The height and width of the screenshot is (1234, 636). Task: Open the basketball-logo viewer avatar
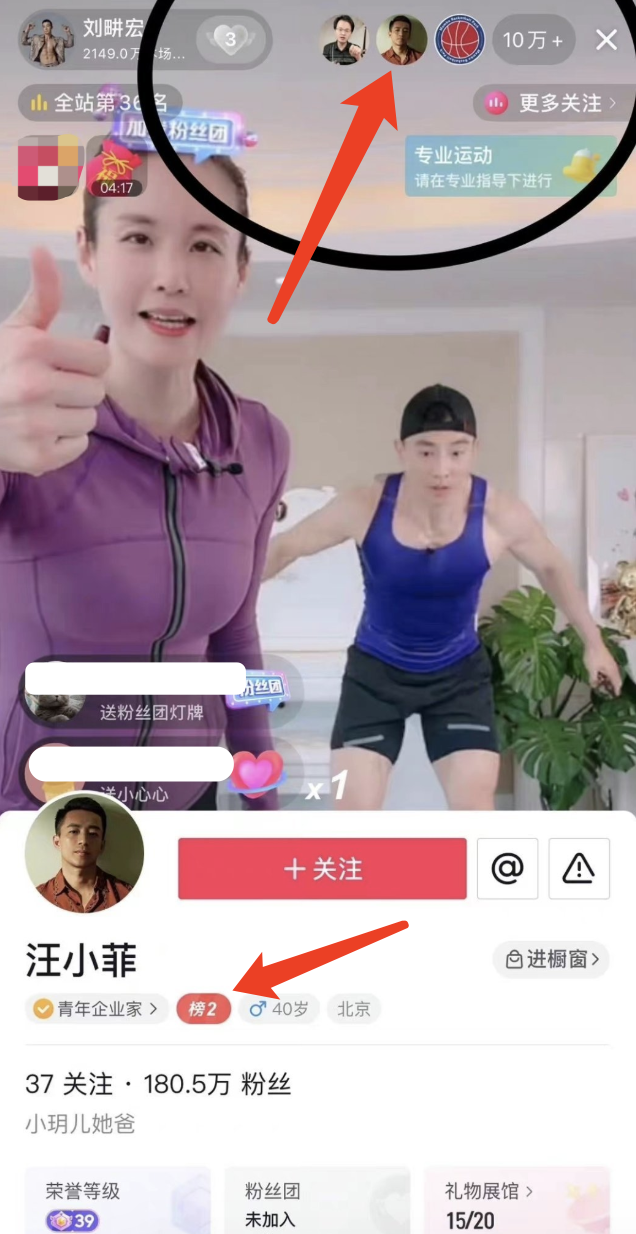(x=461, y=40)
